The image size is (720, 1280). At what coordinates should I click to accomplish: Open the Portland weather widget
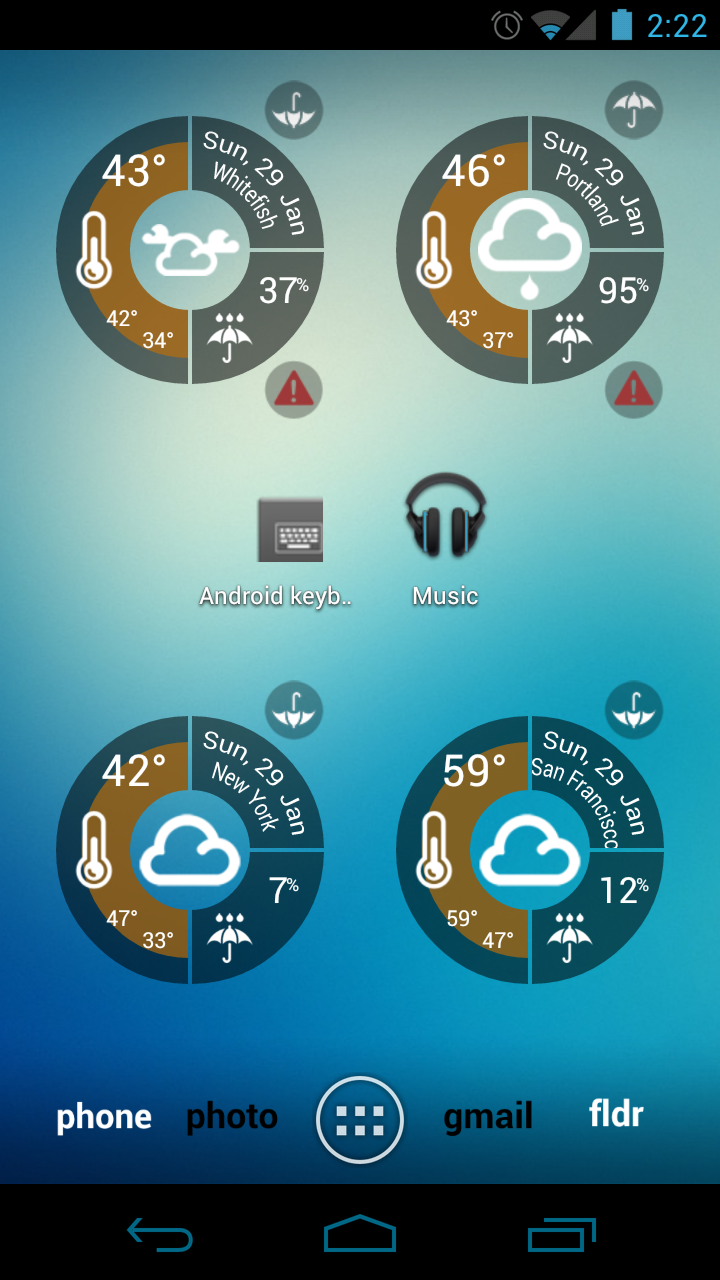pyautogui.click(x=529, y=250)
